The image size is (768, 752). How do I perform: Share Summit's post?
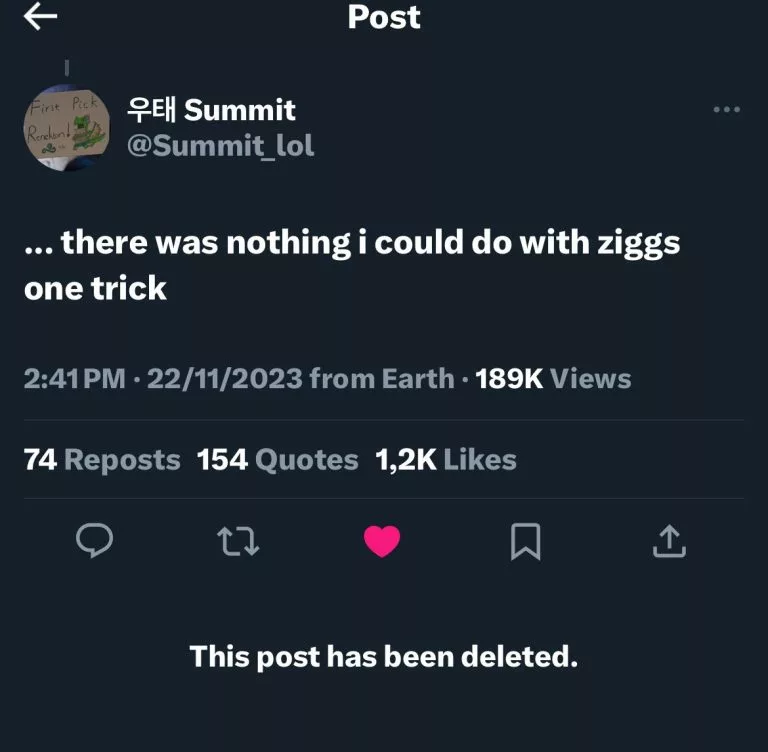point(668,541)
